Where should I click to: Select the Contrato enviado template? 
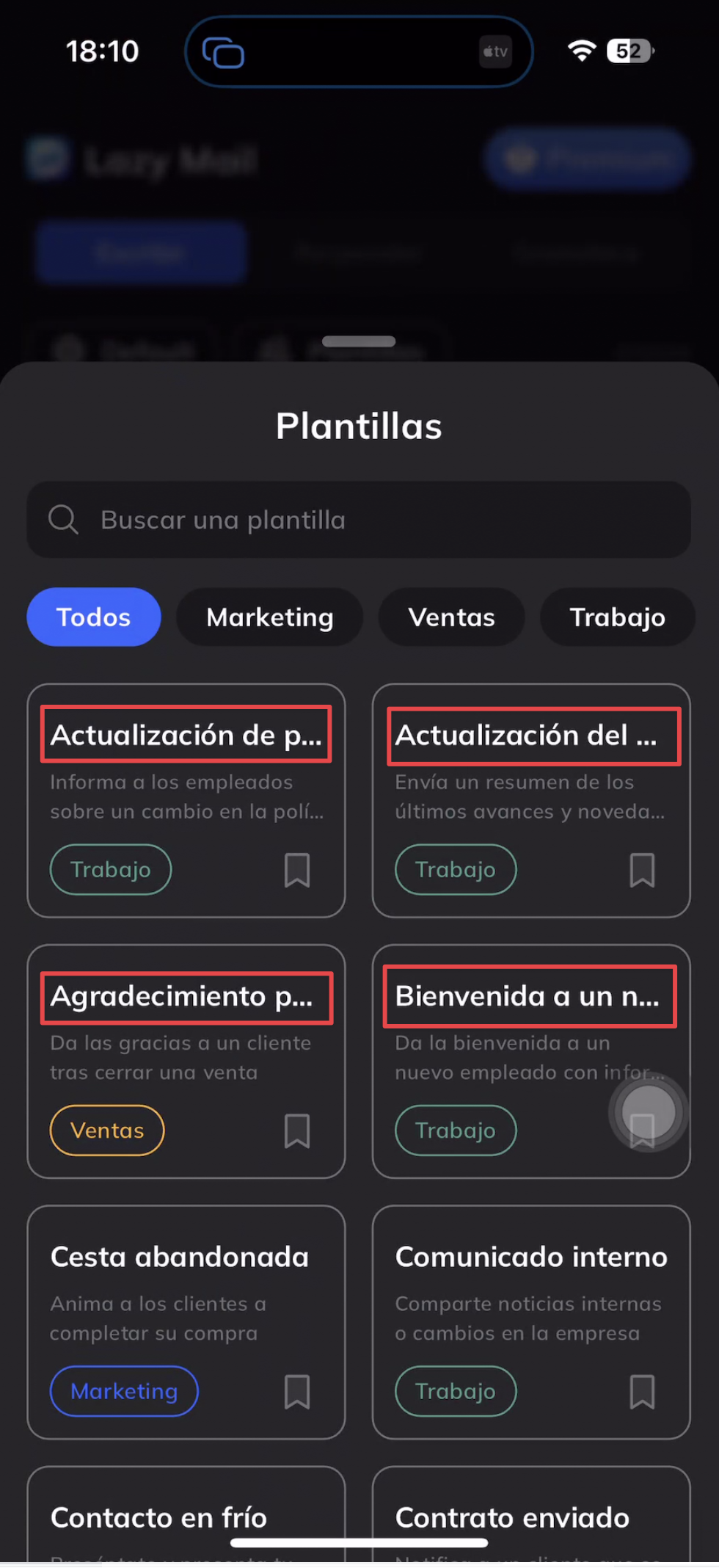click(x=512, y=1517)
